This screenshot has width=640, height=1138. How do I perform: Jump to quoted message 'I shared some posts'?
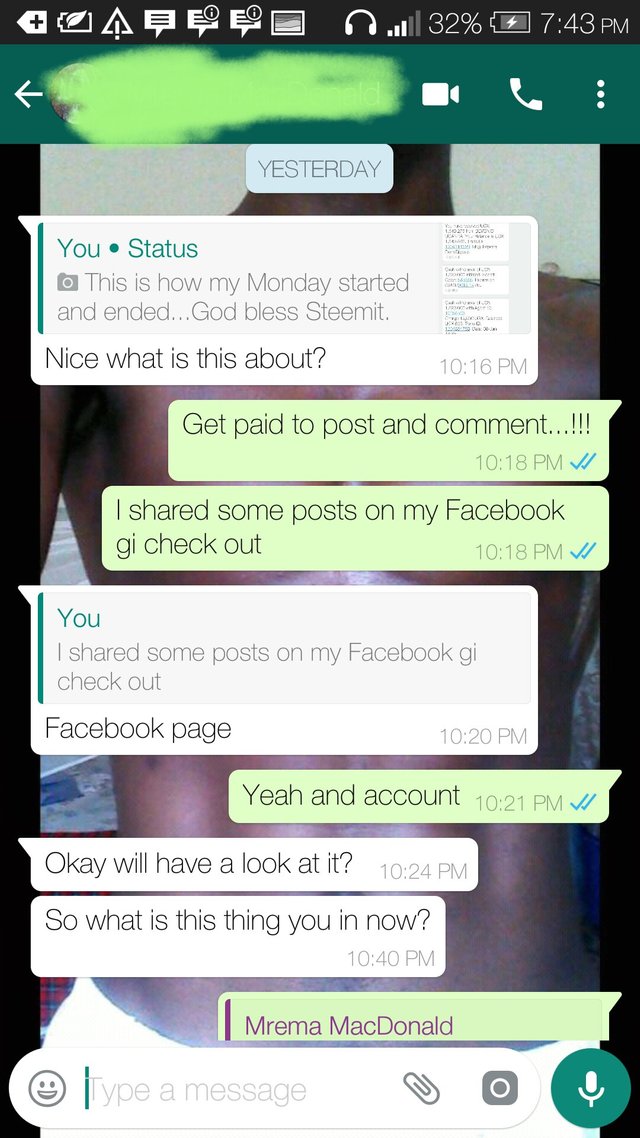coord(285,647)
